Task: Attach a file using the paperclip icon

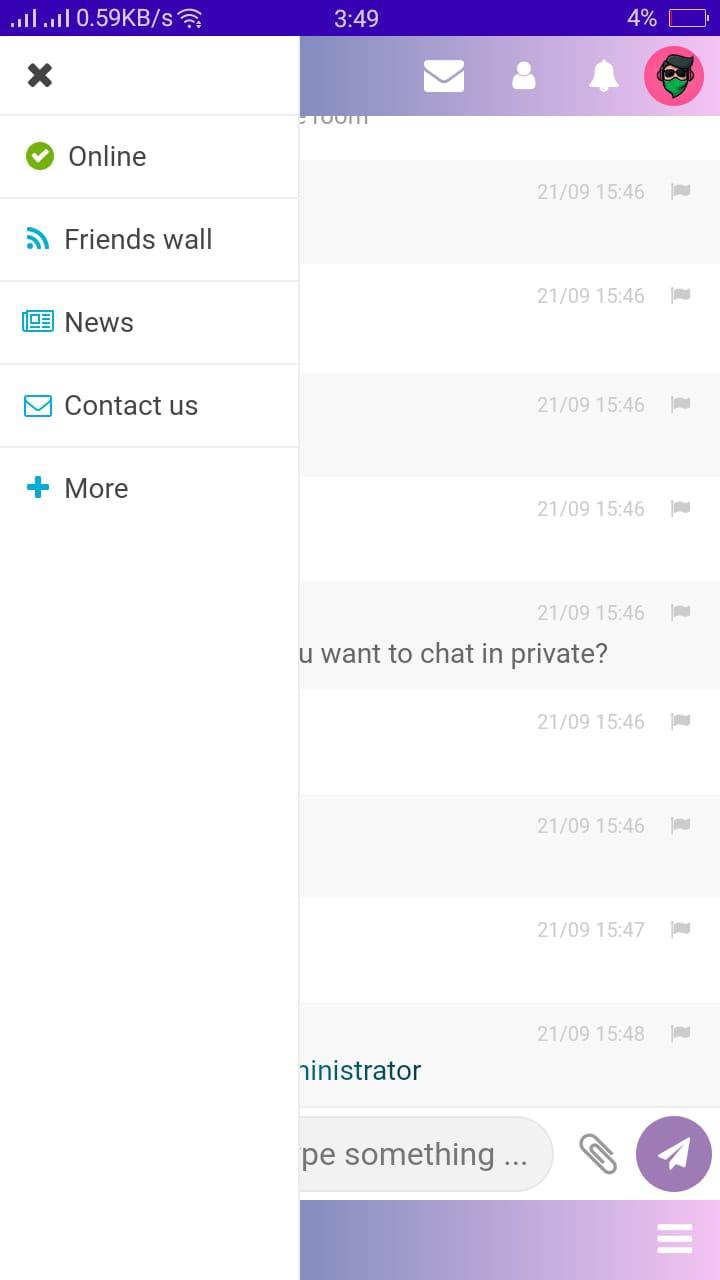Action: tap(597, 1153)
